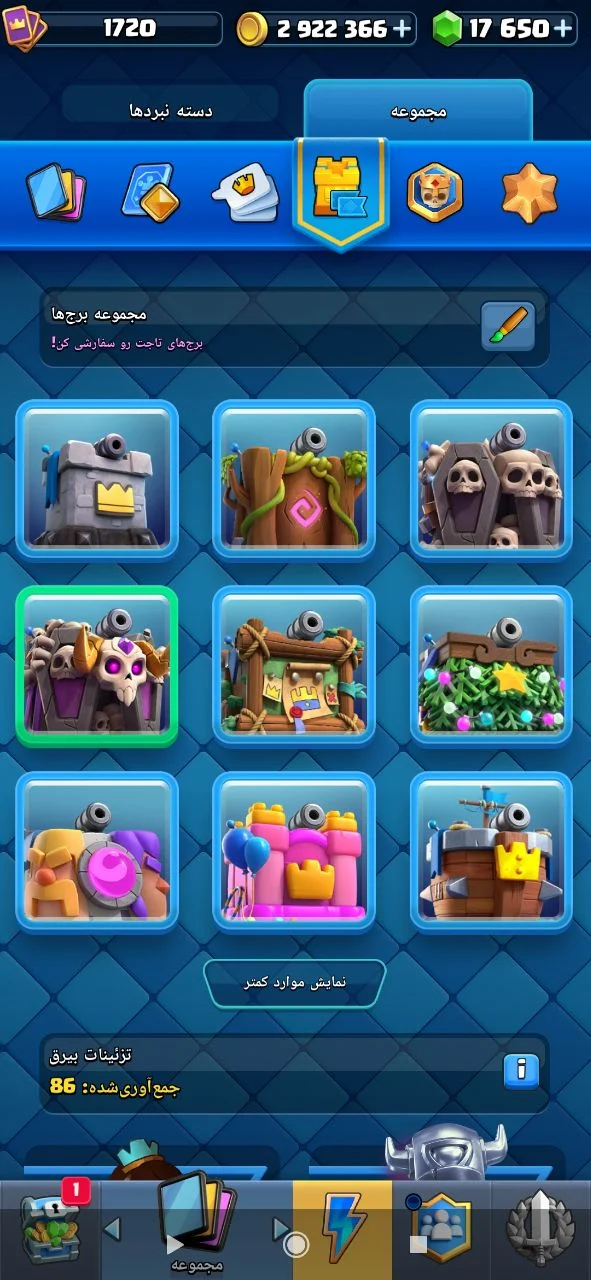Select the Christmas tree star tower skin

pyautogui.click(x=491, y=666)
